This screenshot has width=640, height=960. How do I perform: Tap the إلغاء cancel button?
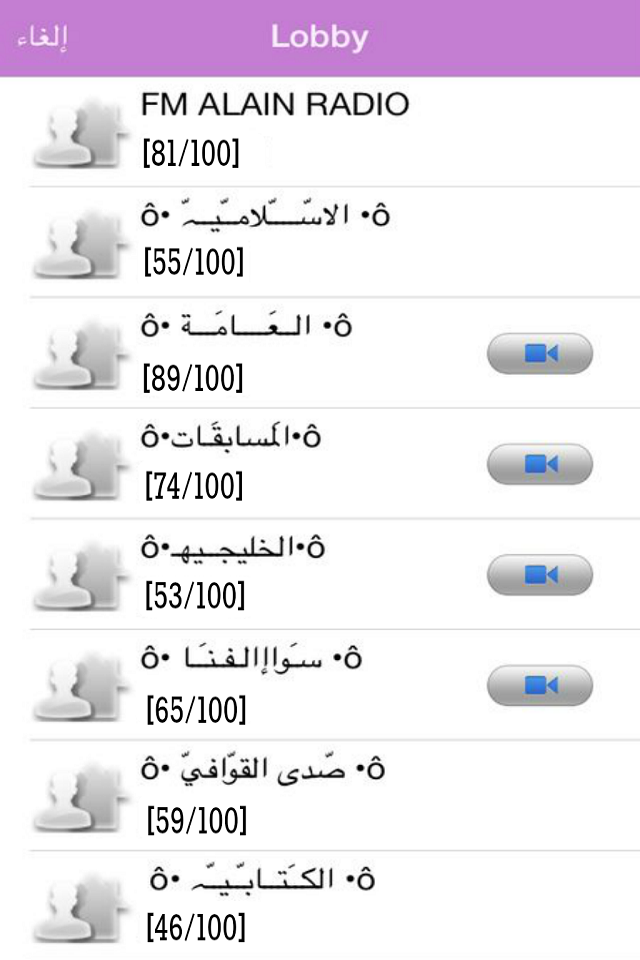42,38
